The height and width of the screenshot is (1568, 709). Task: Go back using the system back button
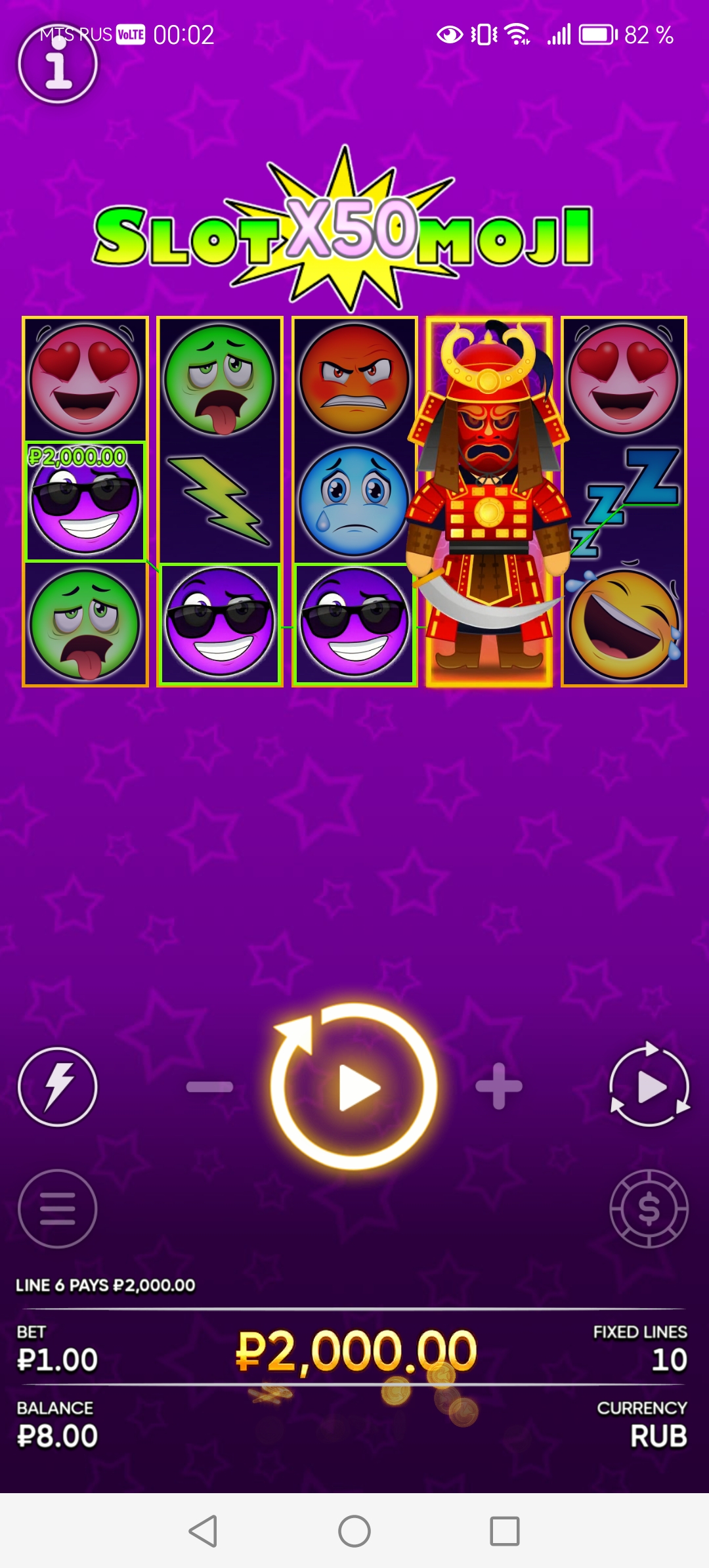(x=203, y=1531)
